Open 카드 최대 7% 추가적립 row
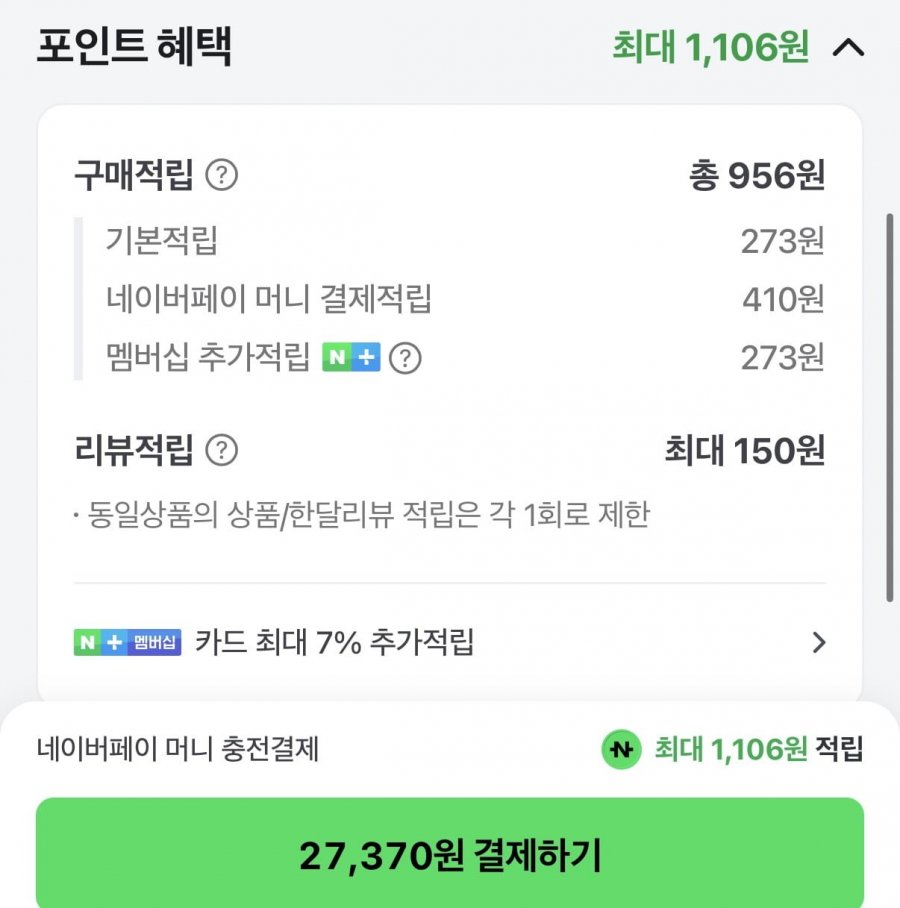This screenshot has height=908, width=900. click(450, 642)
